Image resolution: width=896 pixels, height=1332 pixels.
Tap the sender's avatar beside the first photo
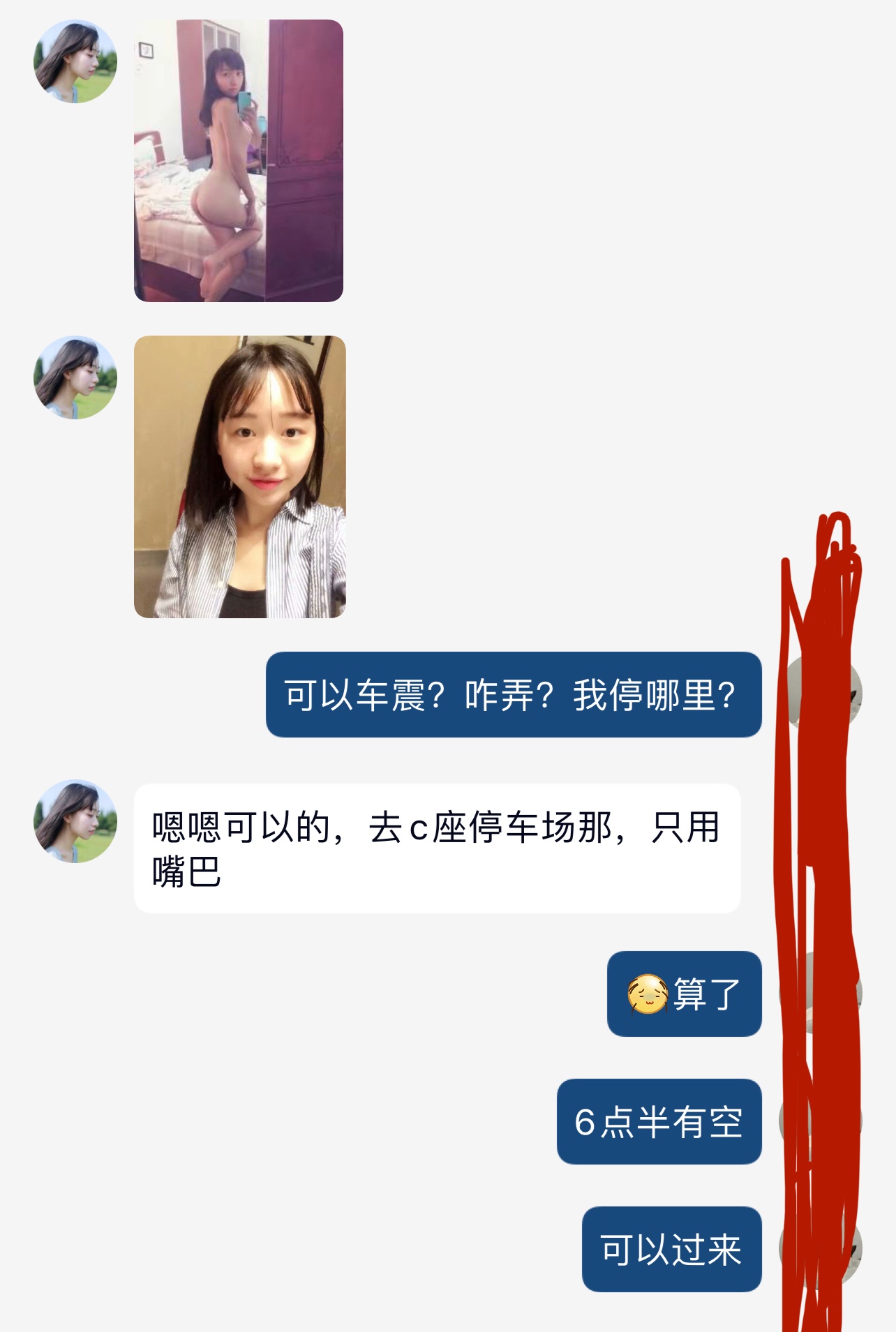click(75, 61)
